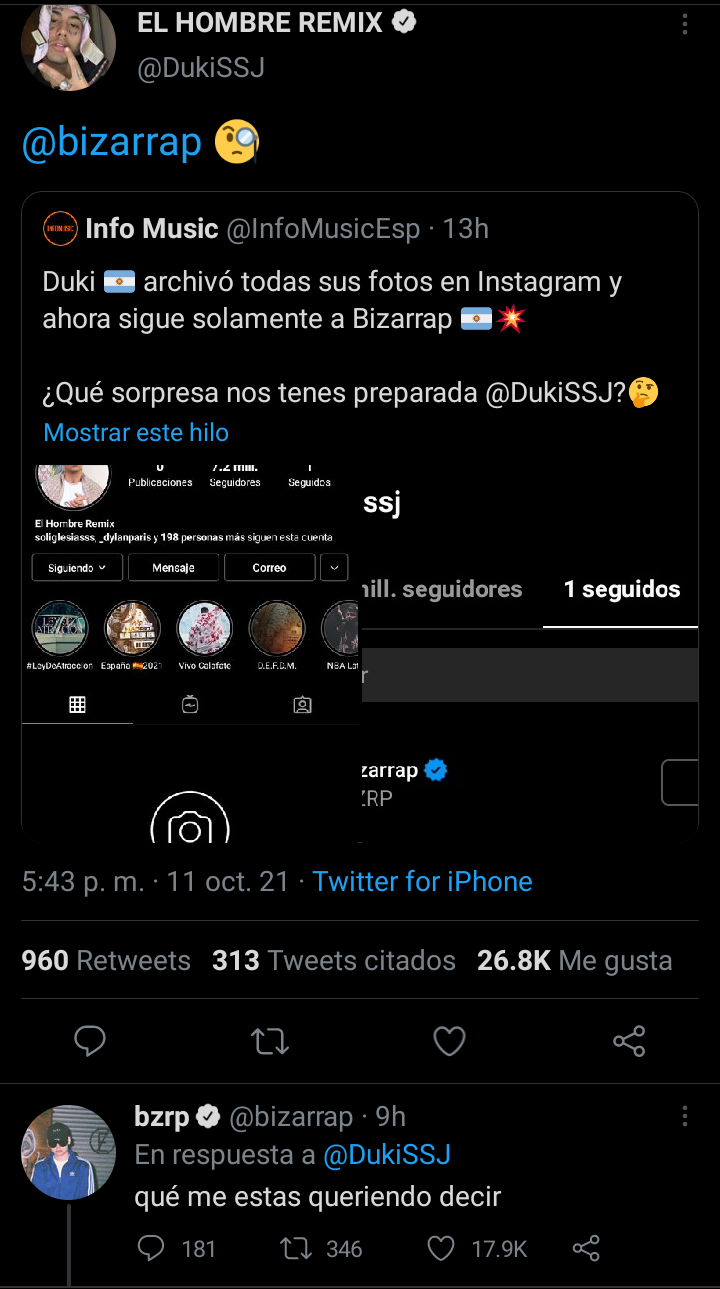
Task: Open the @bizarrap mention in the tweet
Action: click(111, 142)
